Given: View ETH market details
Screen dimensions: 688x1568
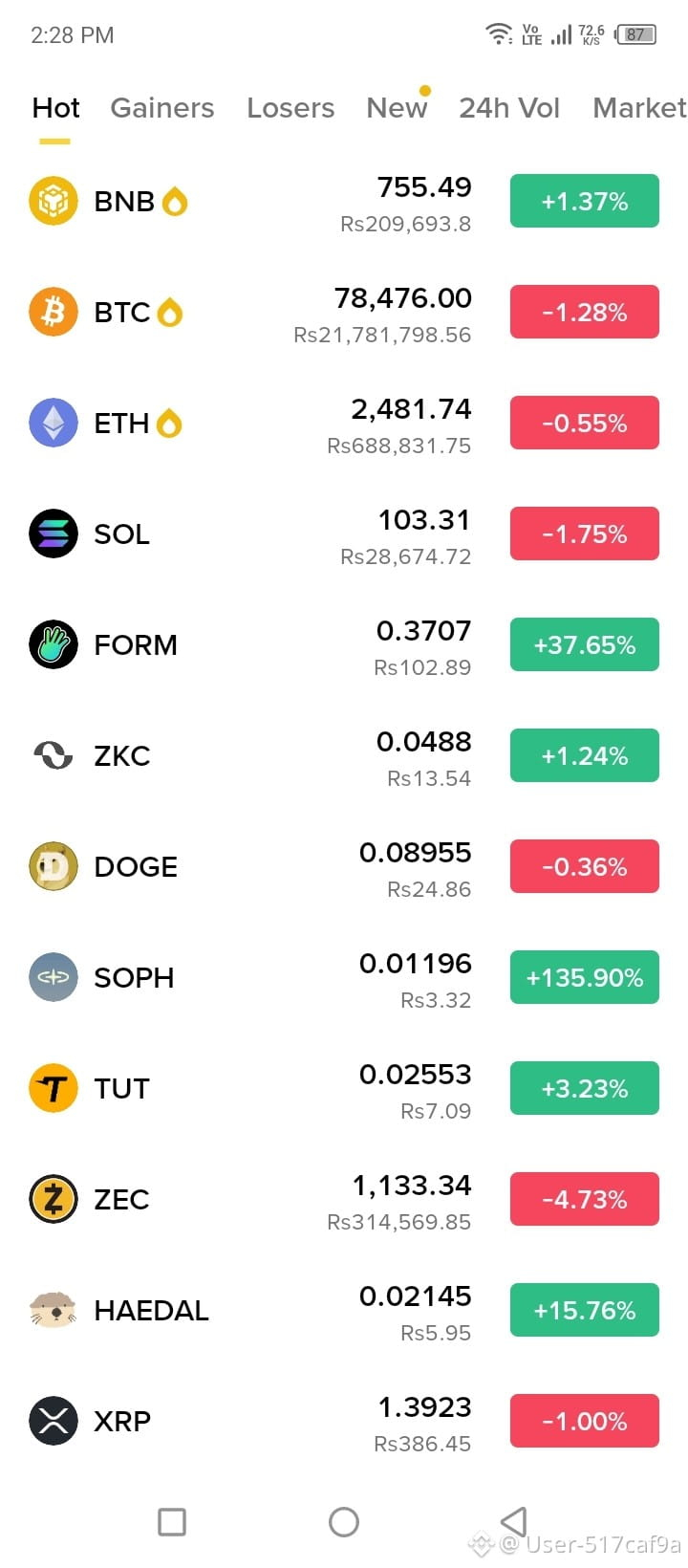Looking at the screenshot, I should click(344, 423).
